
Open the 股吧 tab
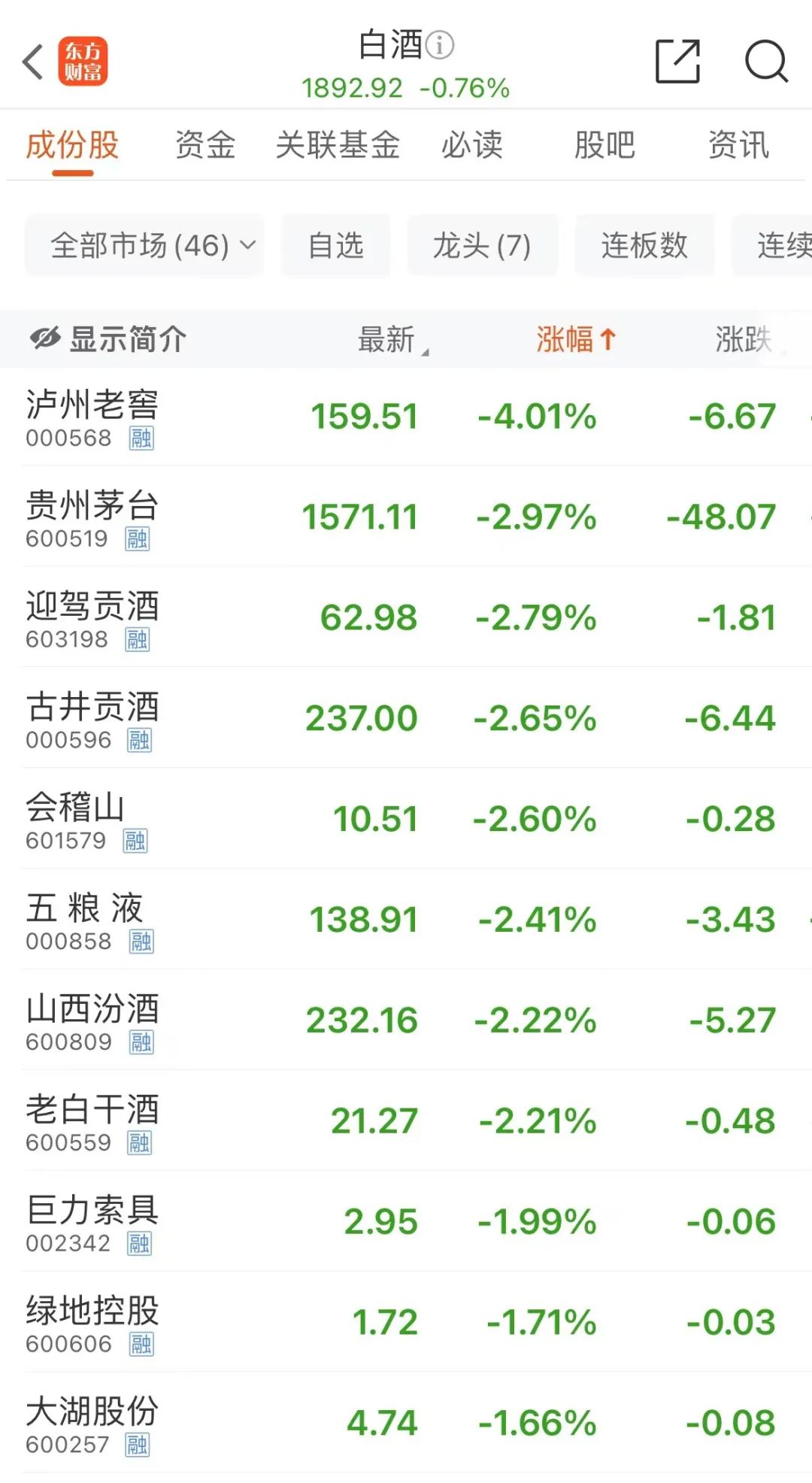(x=604, y=145)
